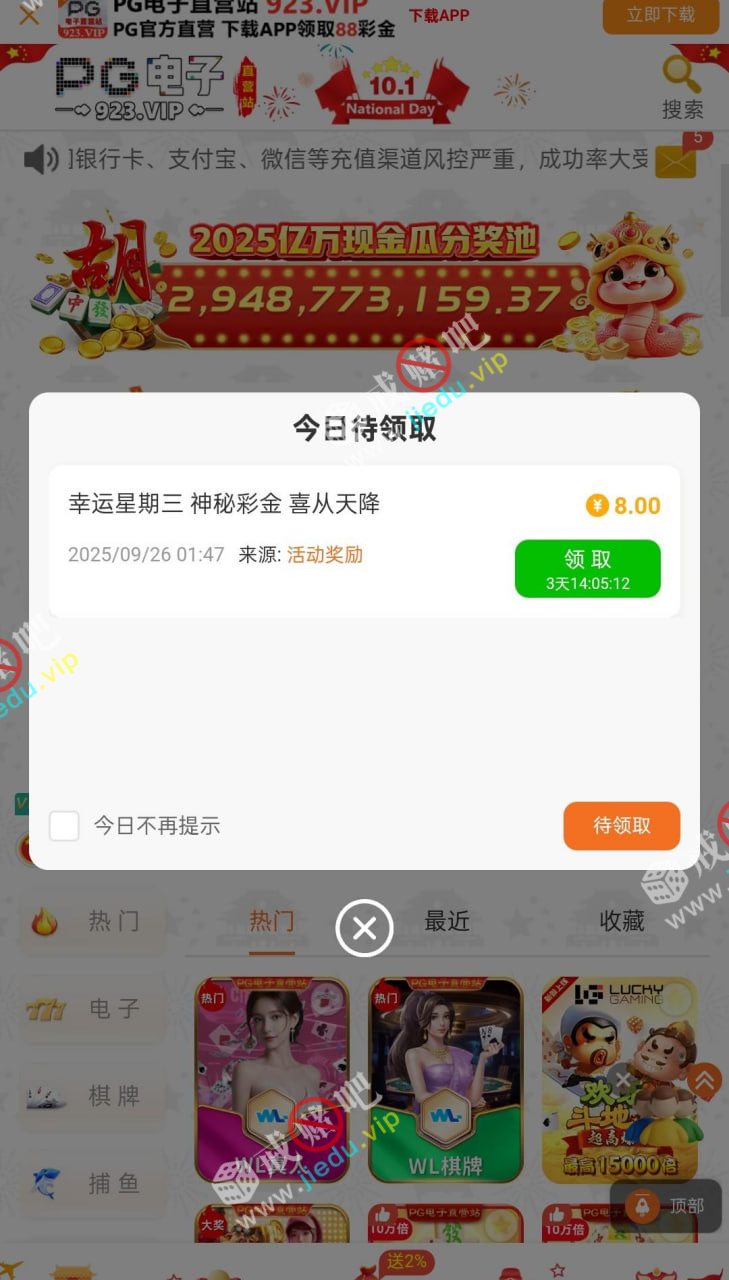Close the download APP banner
Screen dimensions: 729x1280
click(x=29, y=15)
